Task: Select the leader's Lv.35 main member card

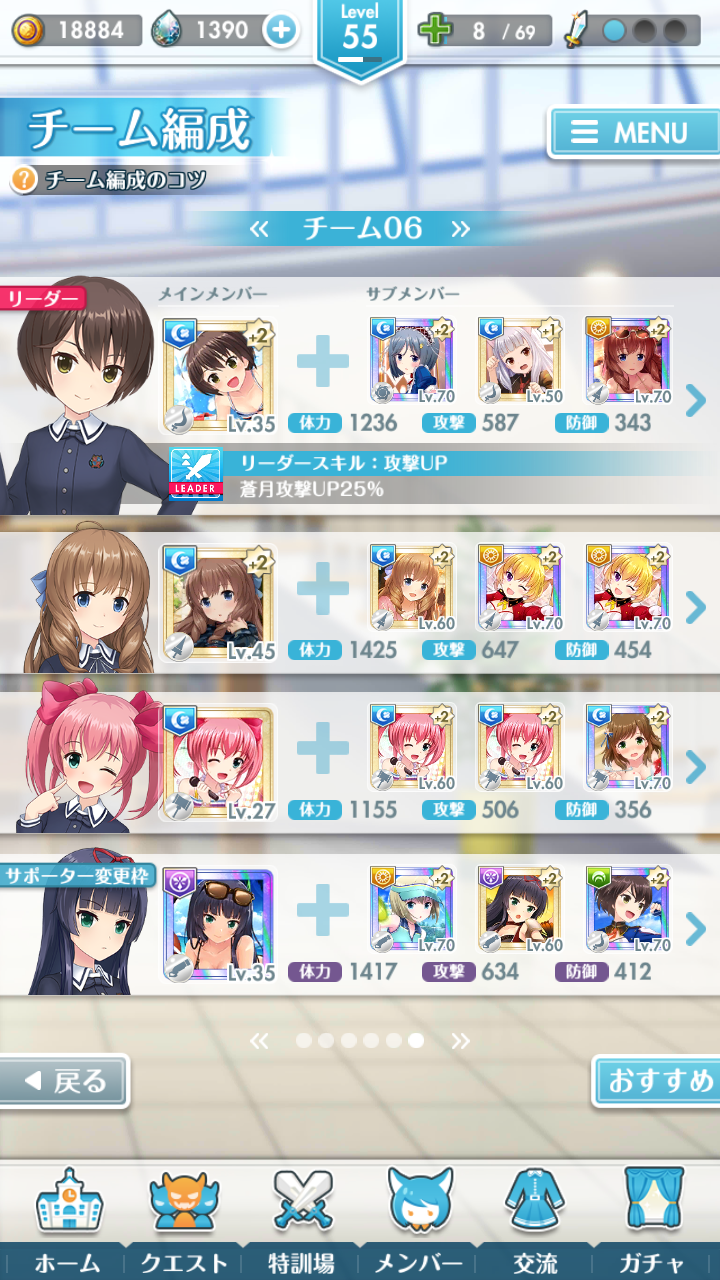Action: [219, 376]
